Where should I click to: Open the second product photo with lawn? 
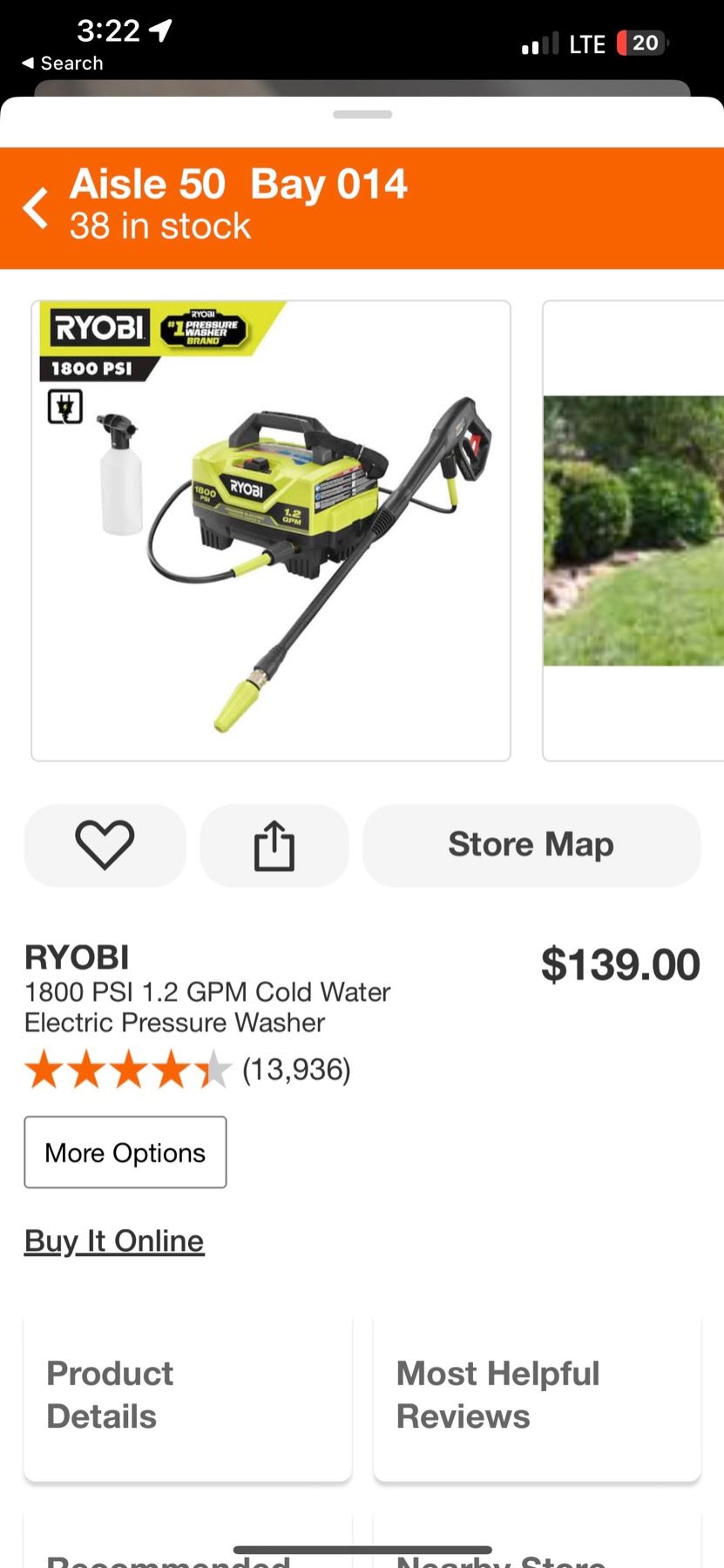click(633, 531)
